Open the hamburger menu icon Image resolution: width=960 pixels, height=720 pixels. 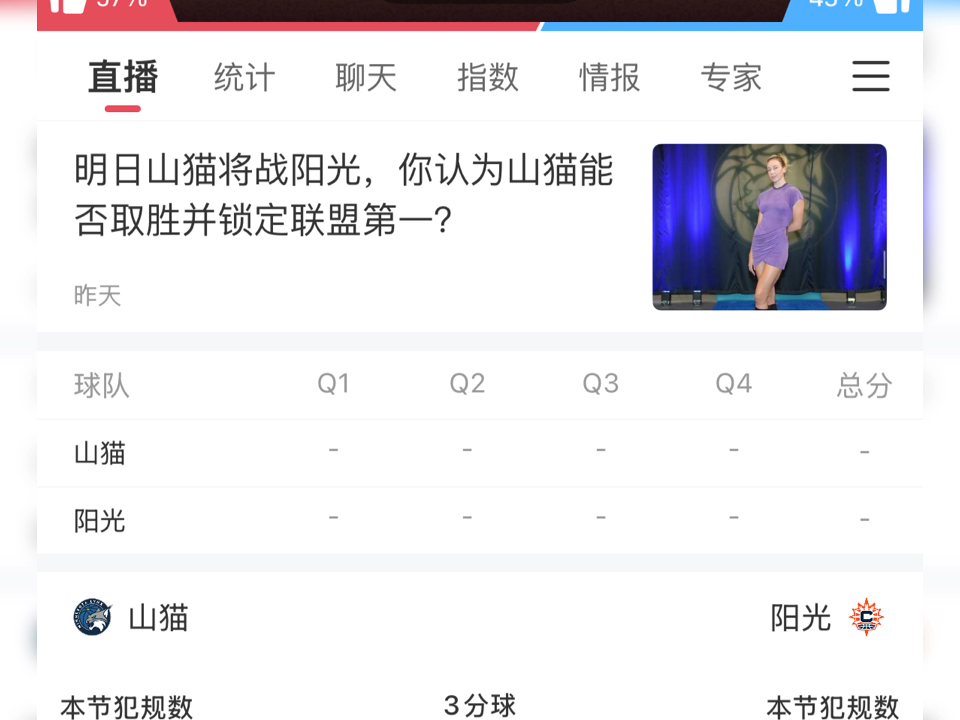[x=870, y=77]
